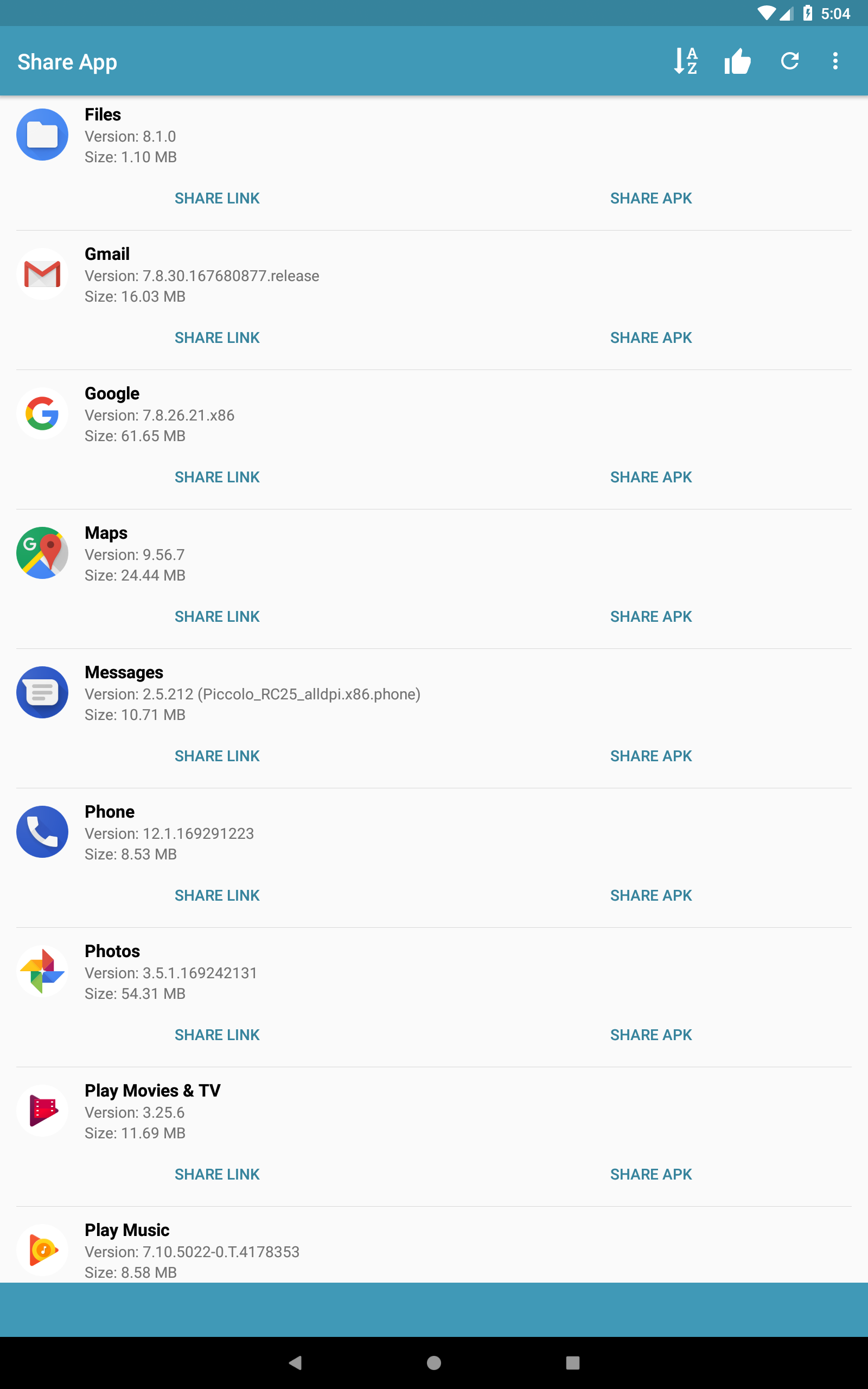Viewport: 868px width, 1389px height.
Task: Share link for Gmail
Action: pos(216,337)
